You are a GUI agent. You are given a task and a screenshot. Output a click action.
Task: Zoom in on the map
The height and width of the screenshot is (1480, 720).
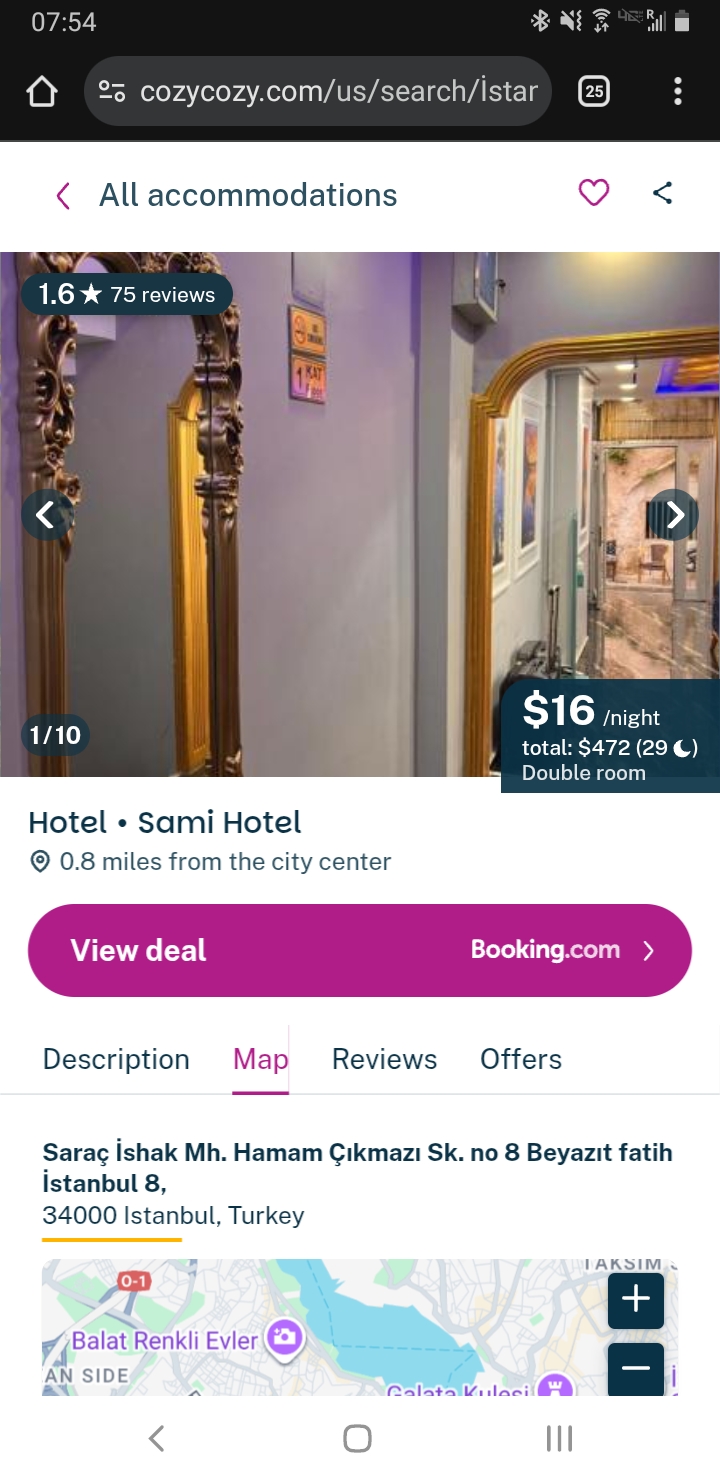click(636, 1299)
